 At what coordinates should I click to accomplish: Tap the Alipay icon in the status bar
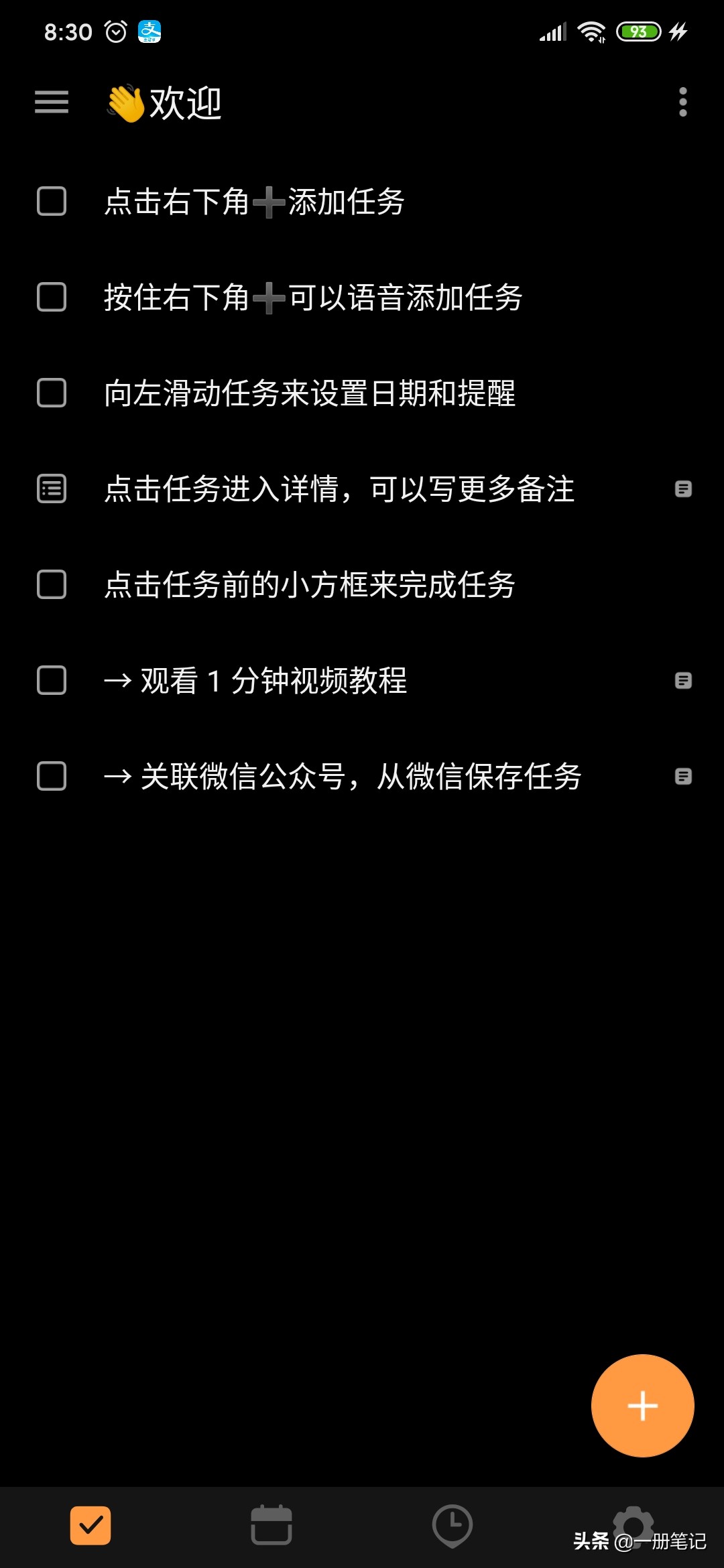tap(149, 30)
